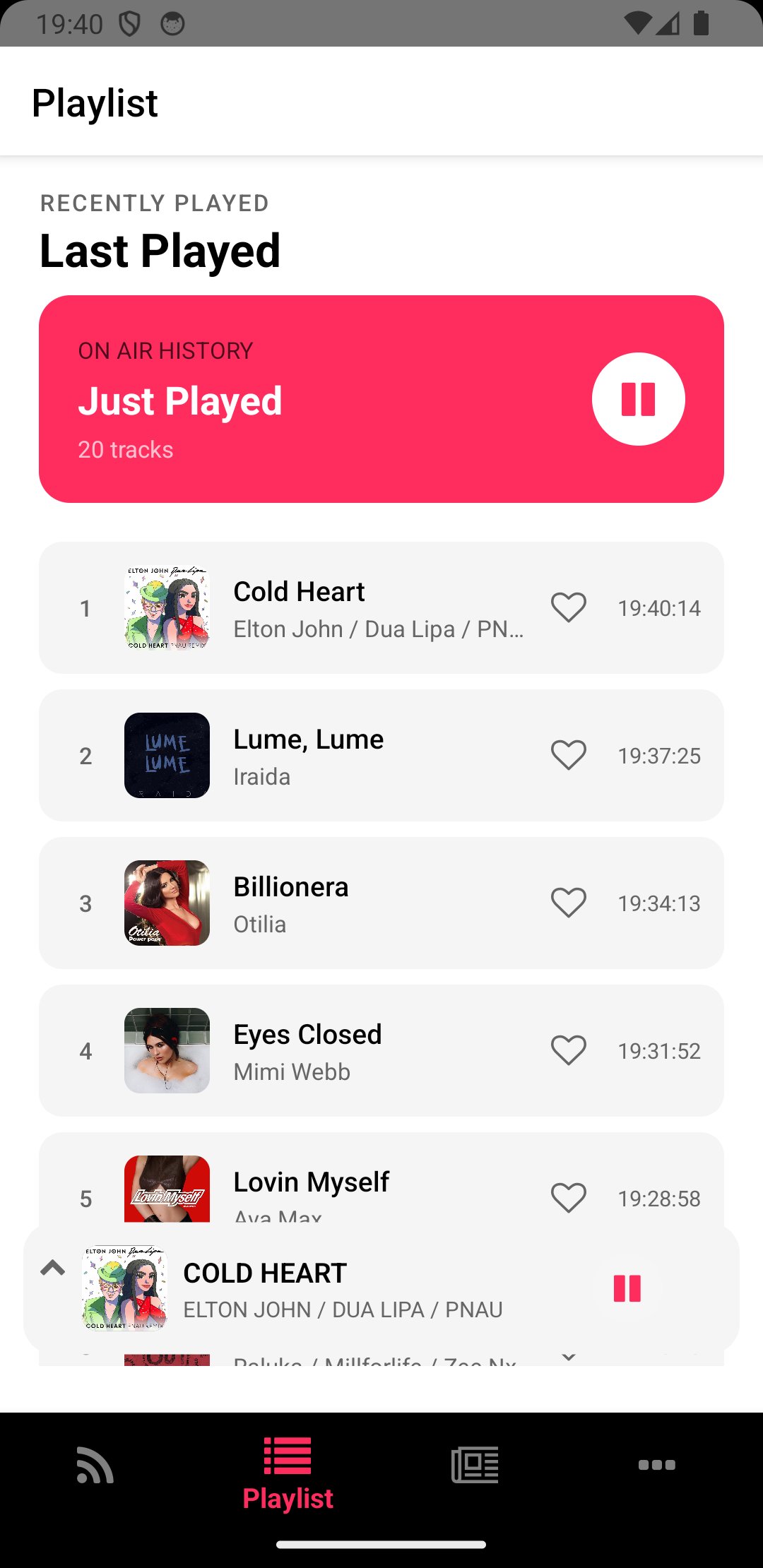Open the more options tab
Screen dimensions: 763x1568
tap(656, 1465)
